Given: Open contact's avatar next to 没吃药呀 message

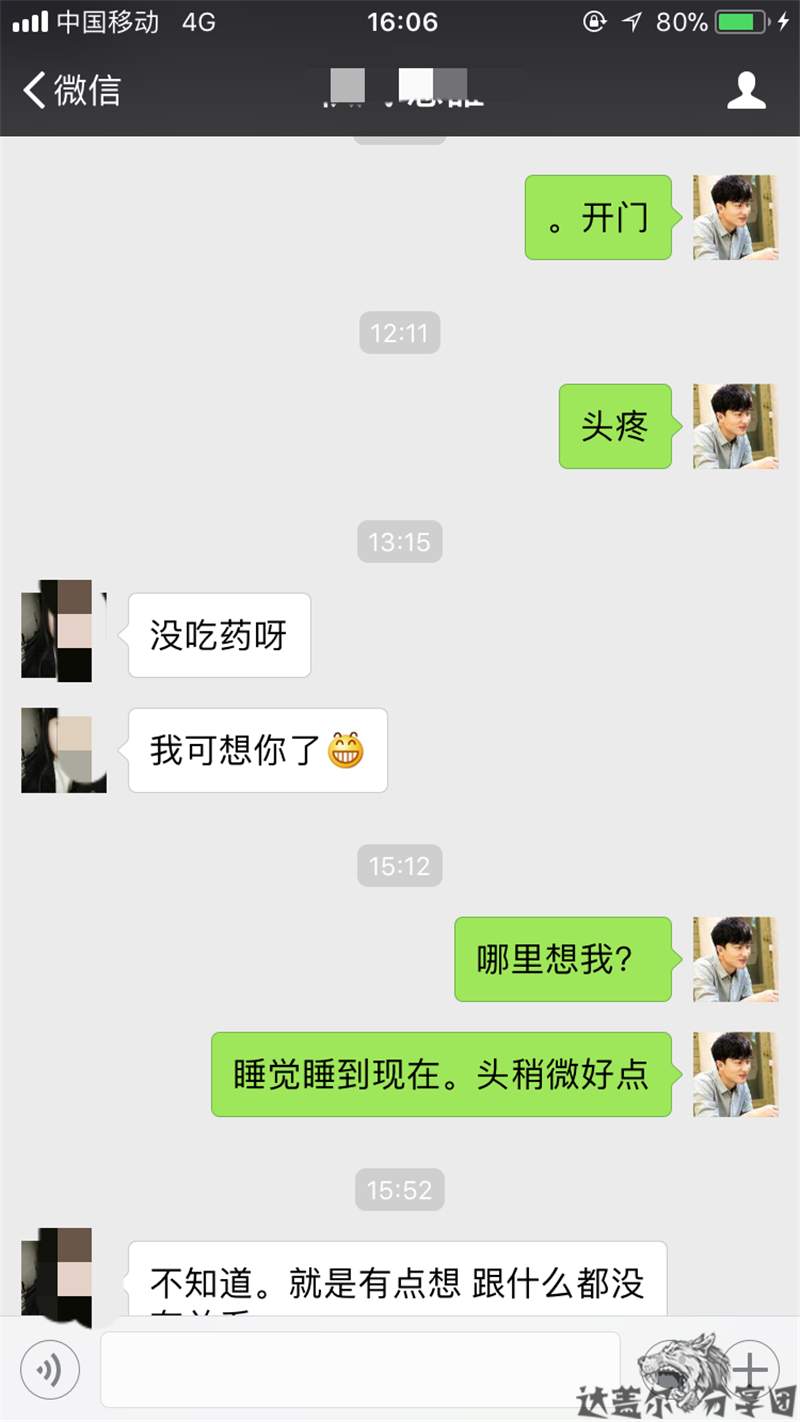Looking at the screenshot, I should click(x=64, y=631).
